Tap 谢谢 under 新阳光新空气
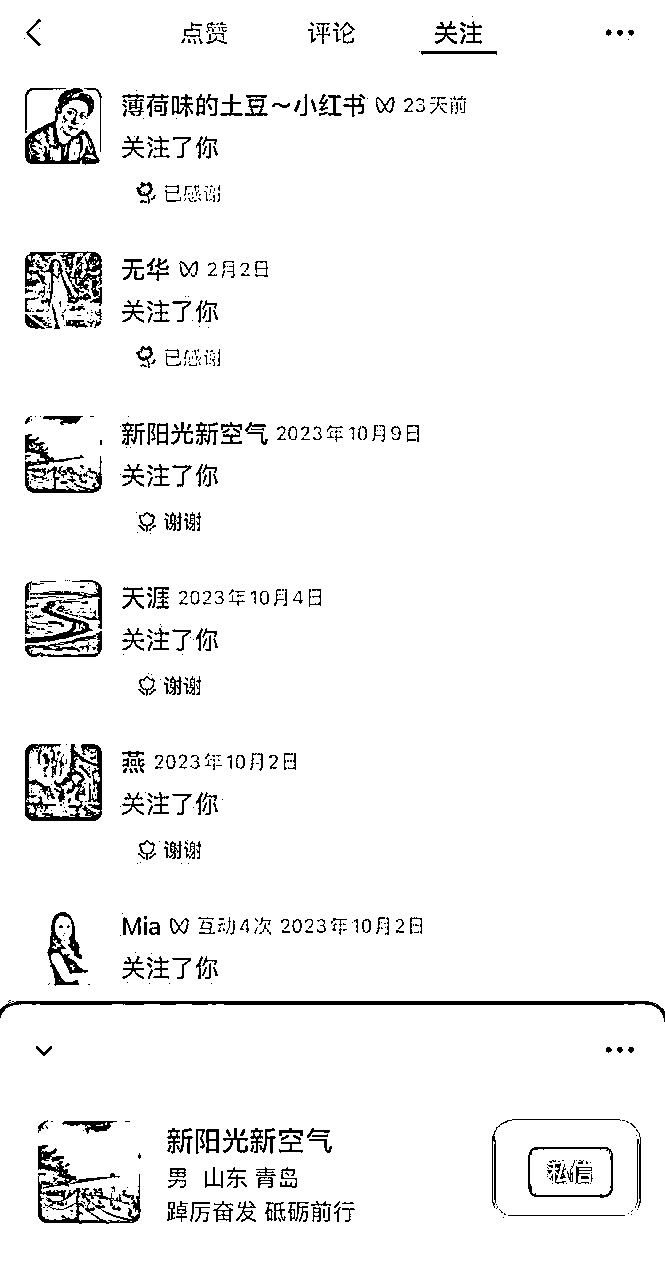 [169, 521]
